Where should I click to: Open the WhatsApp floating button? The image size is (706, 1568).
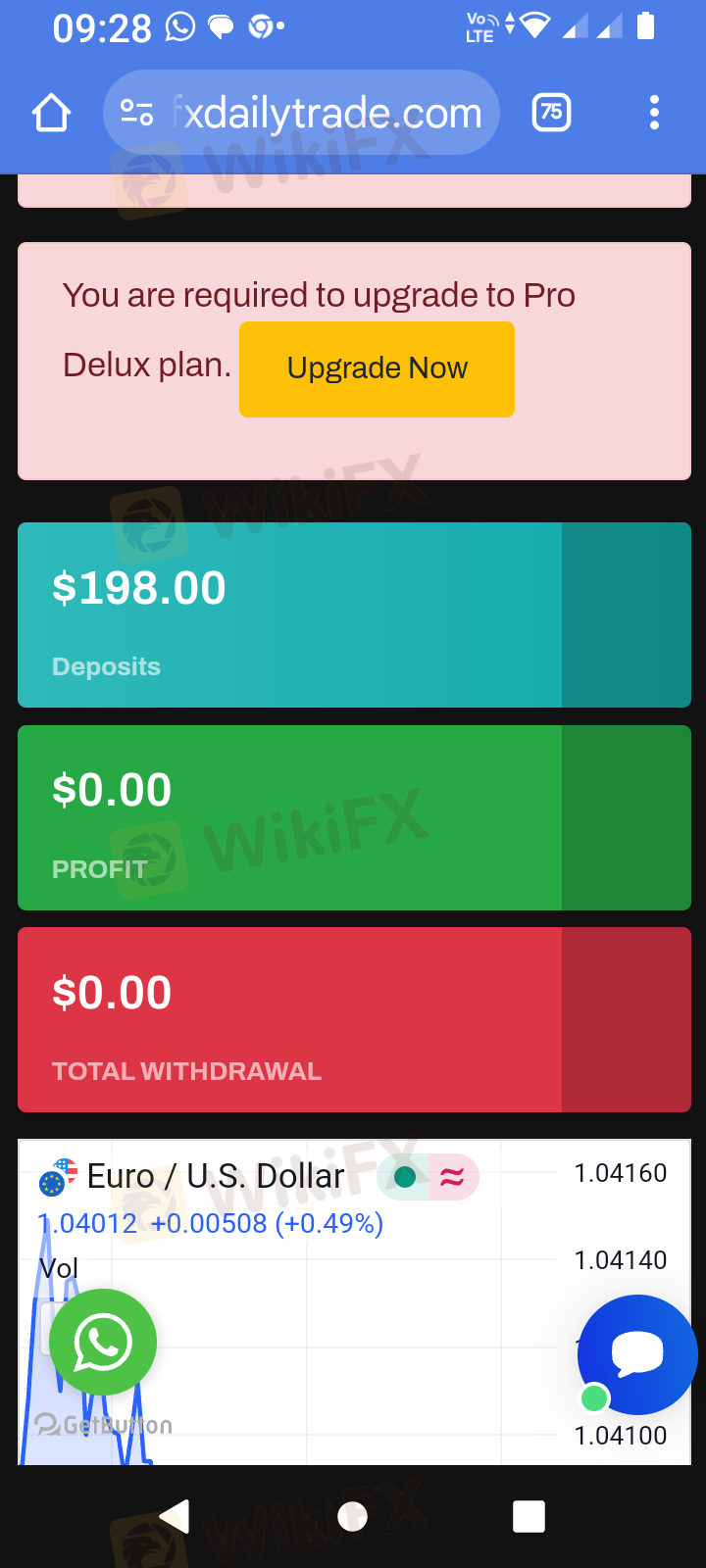[x=103, y=1343]
